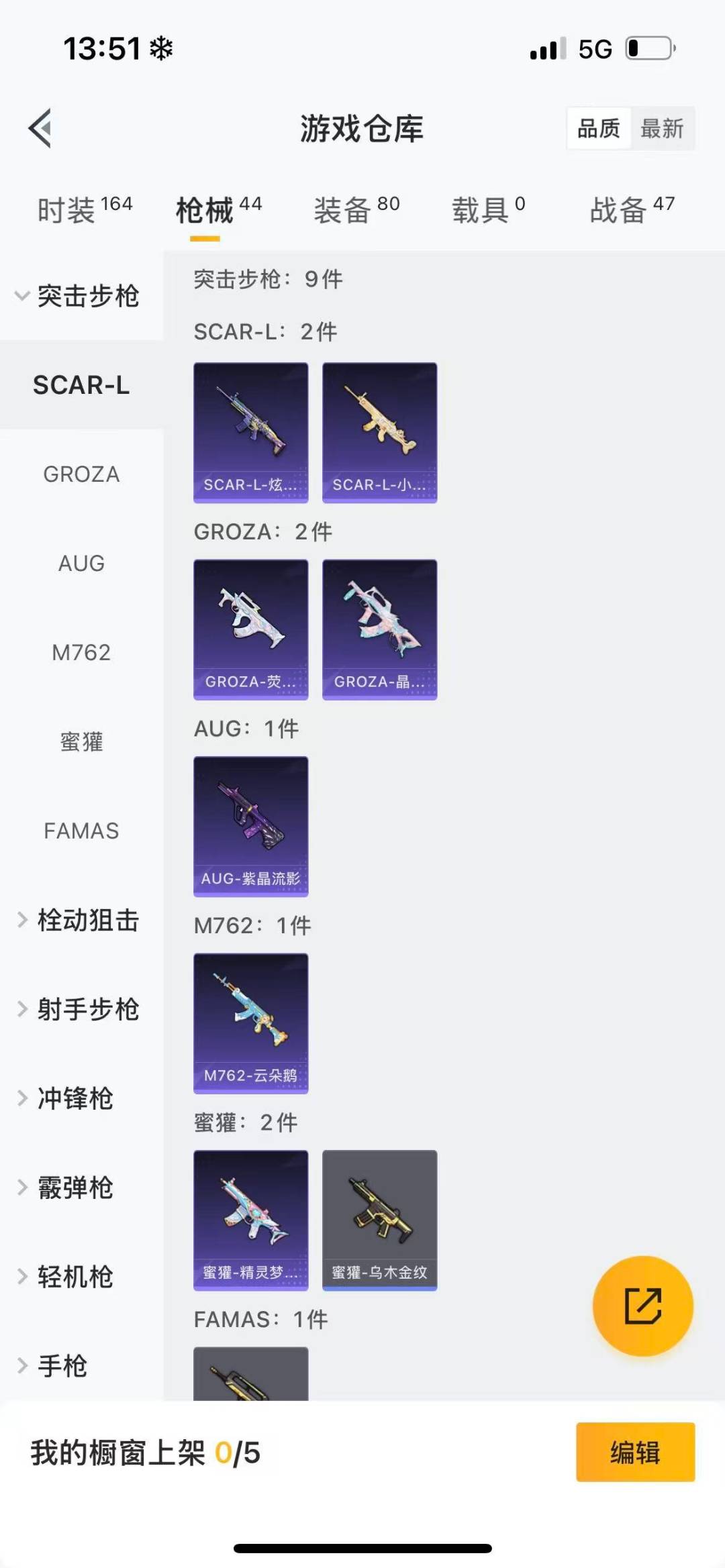Image resolution: width=725 pixels, height=1568 pixels.
Task: Switch to the 时装 tab
Action: click(x=84, y=209)
